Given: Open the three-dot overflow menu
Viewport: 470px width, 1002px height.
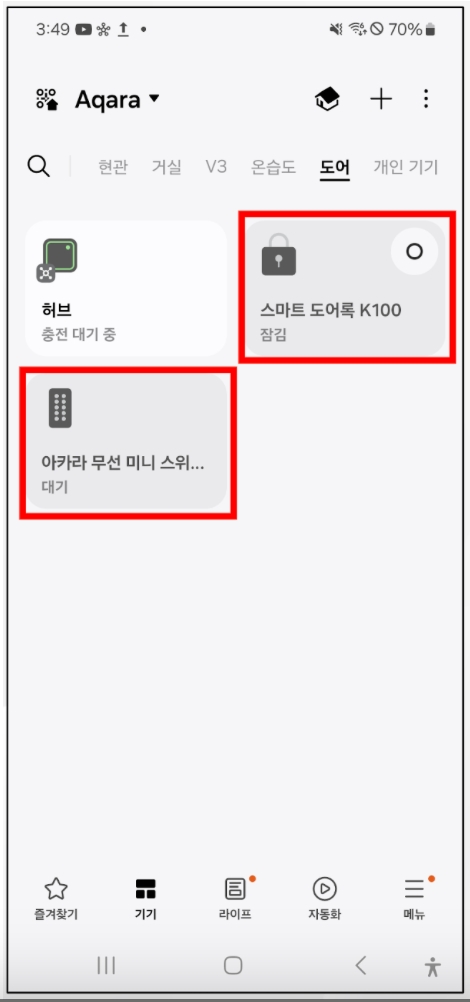Looking at the screenshot, I should (x=426, y=99).
